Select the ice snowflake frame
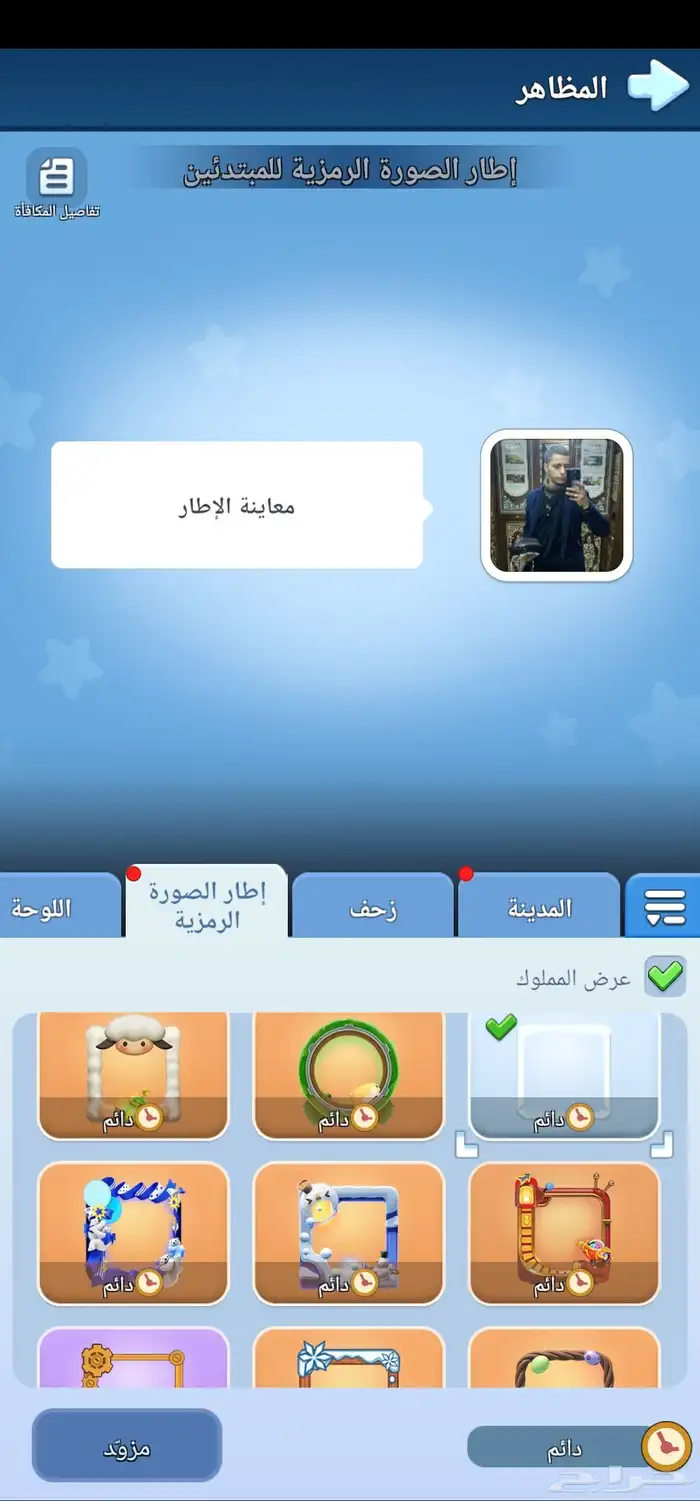Image resolution: width=700 pixels, height=1501 pixels. [x=349, y=1357]
